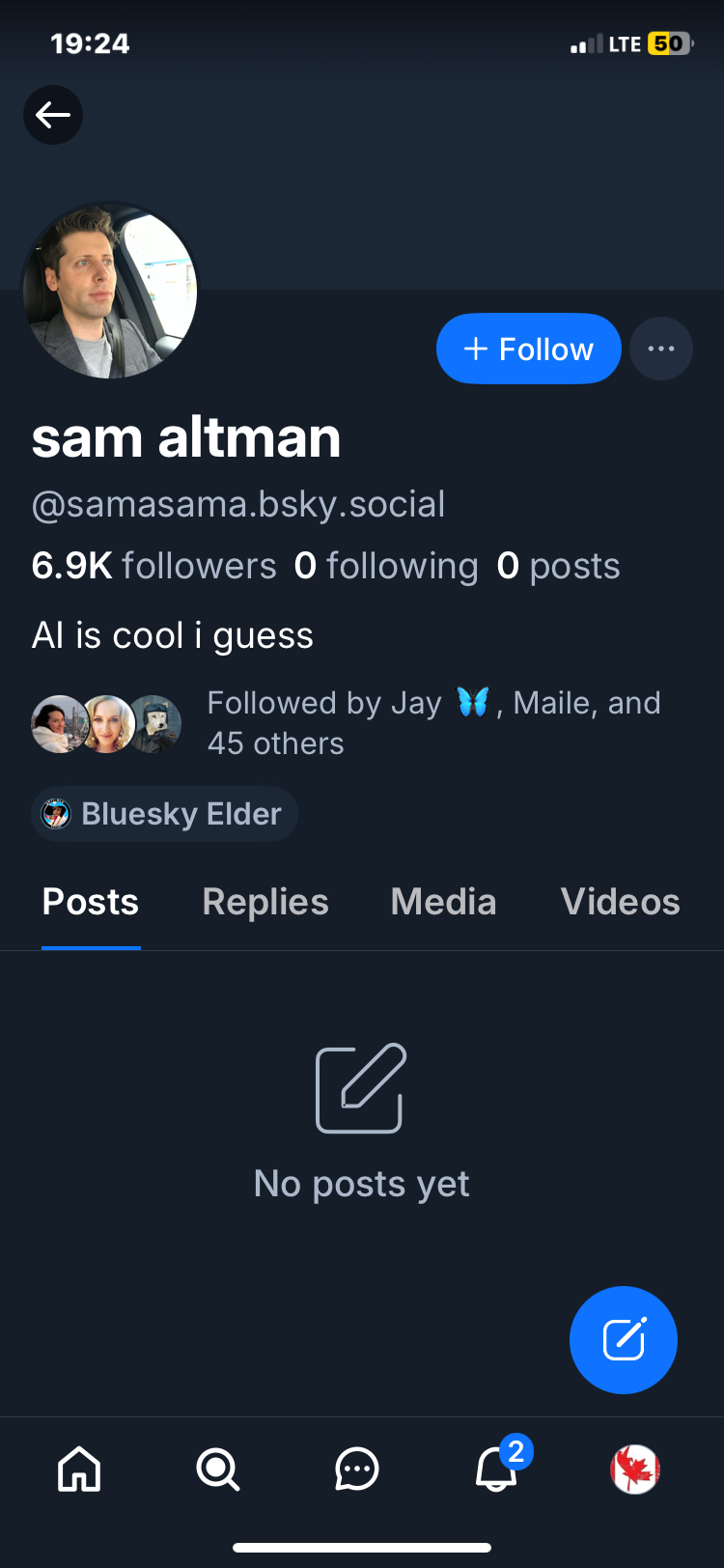View the profile avatar photo

110,290
